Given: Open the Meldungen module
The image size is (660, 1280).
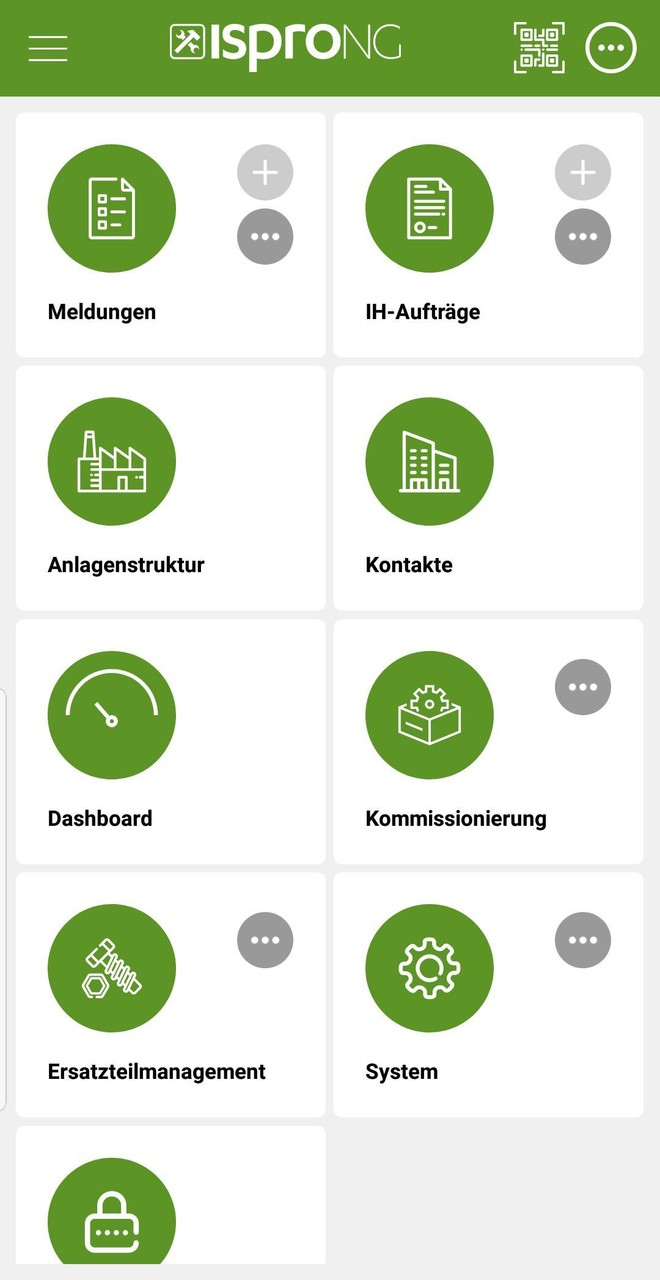Looking at the screenshot, I should pyautogui.click(x=112, y=209).
